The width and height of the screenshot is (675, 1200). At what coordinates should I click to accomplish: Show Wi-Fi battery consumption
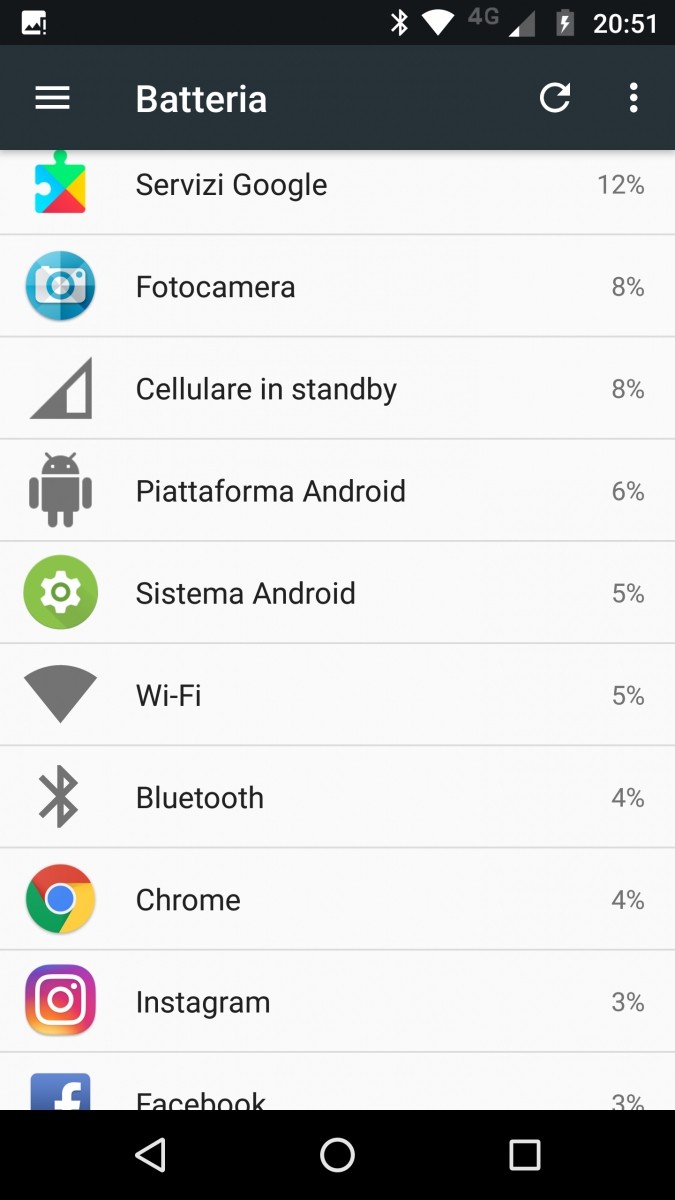(x=337, y=695)
